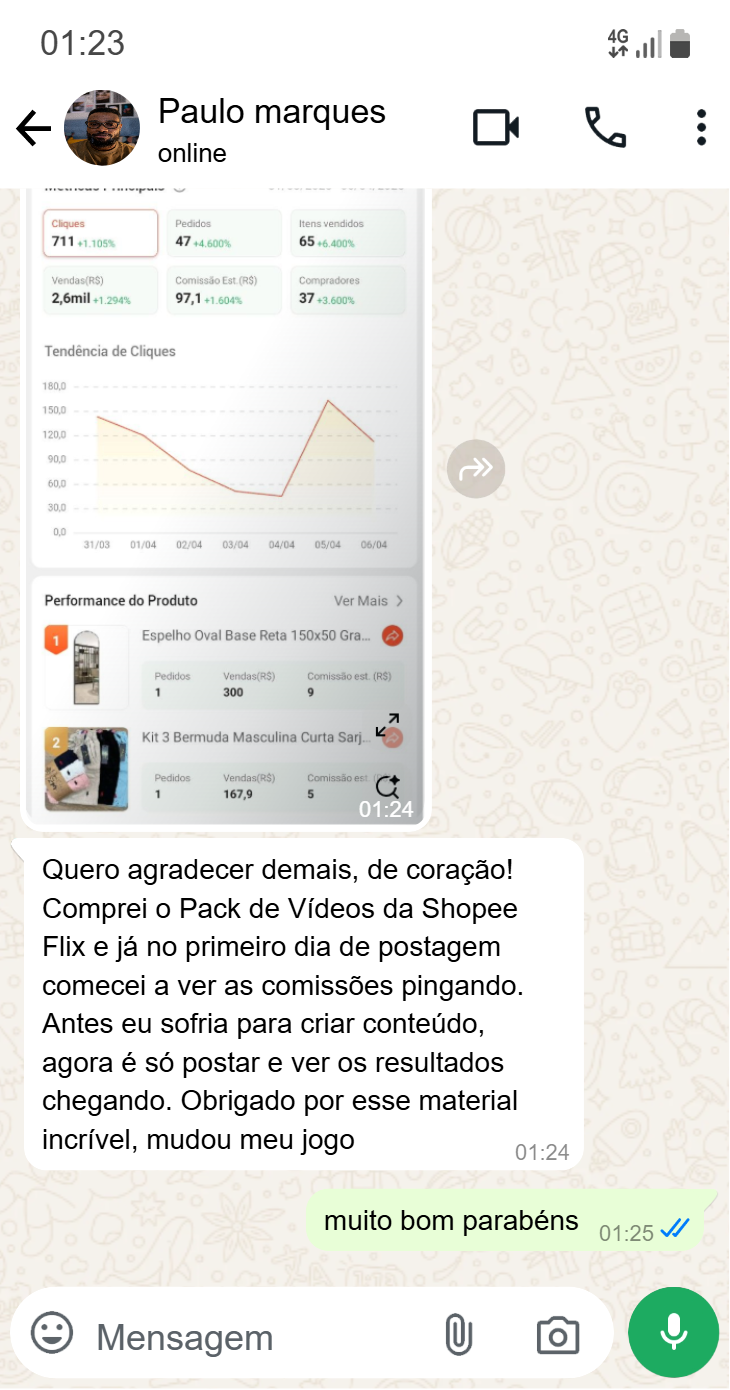
Task: Open the camera to send a photo
Action: pyautogui.click(x=557, y=1335)
